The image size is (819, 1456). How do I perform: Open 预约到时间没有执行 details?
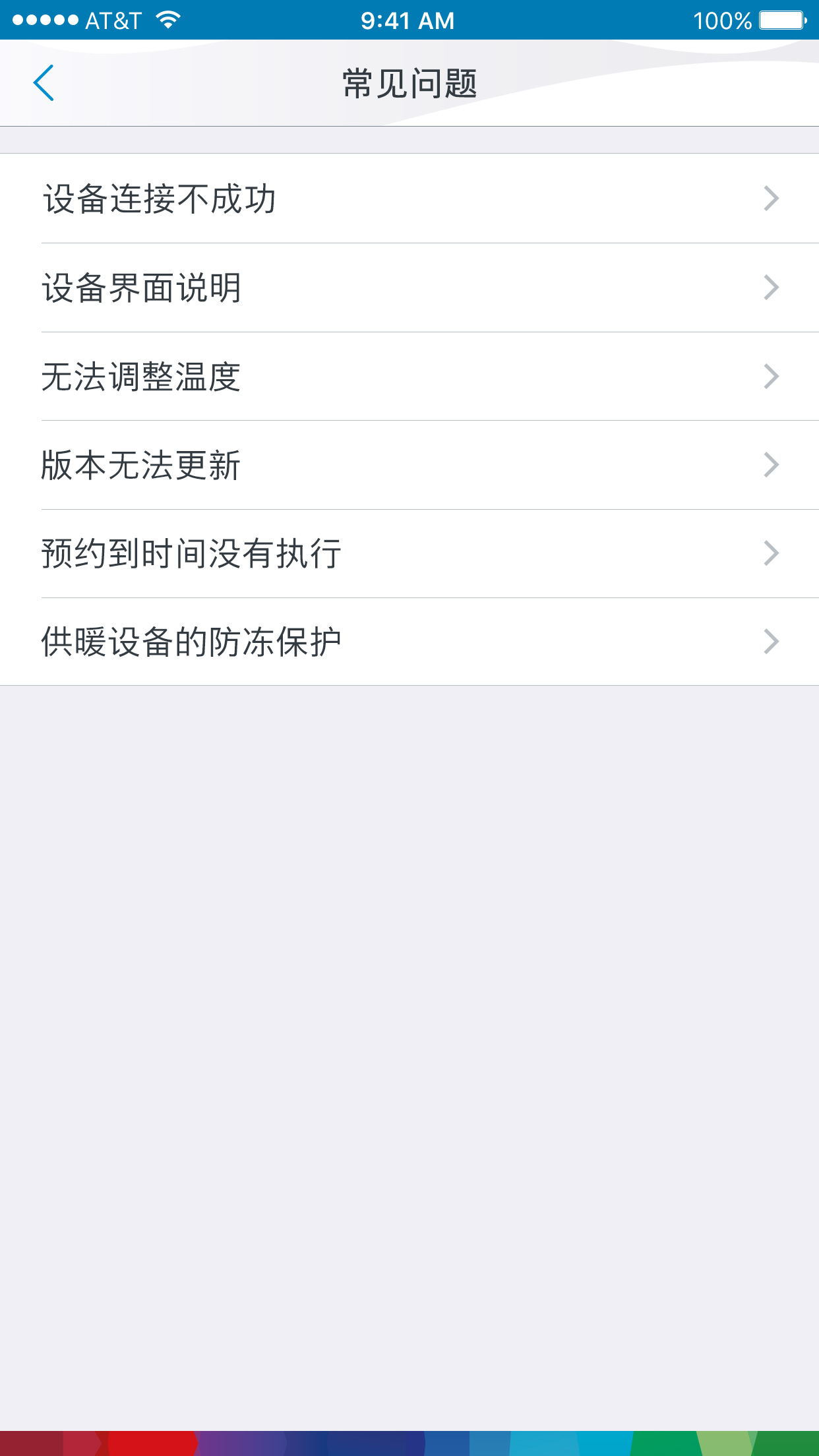(409, 553)
